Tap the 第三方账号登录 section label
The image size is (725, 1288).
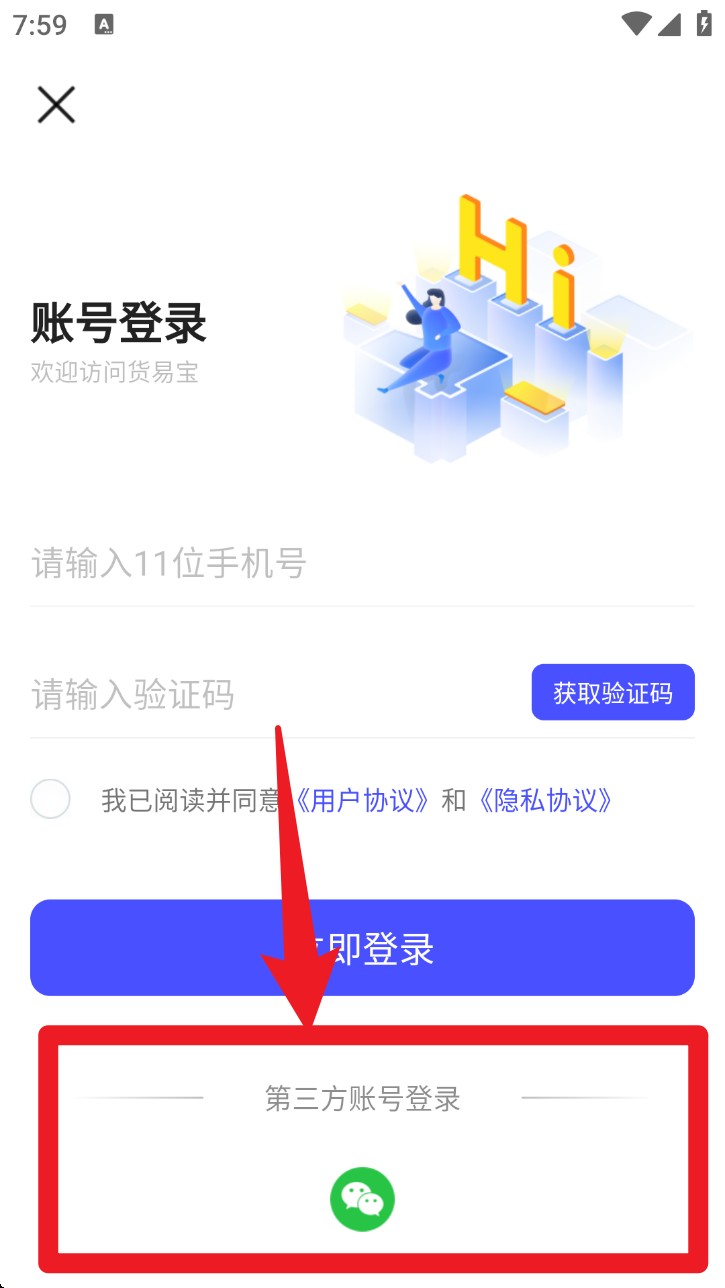362,1097
